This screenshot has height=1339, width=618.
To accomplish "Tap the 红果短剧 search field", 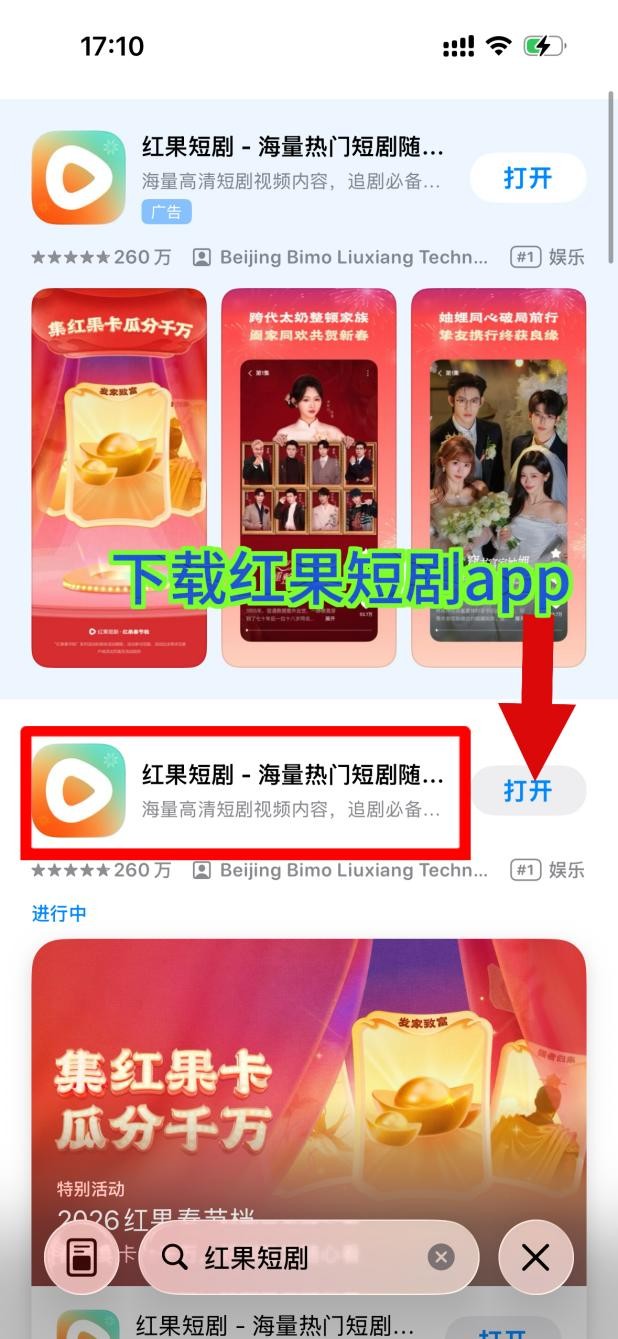I will [300, 1257].
